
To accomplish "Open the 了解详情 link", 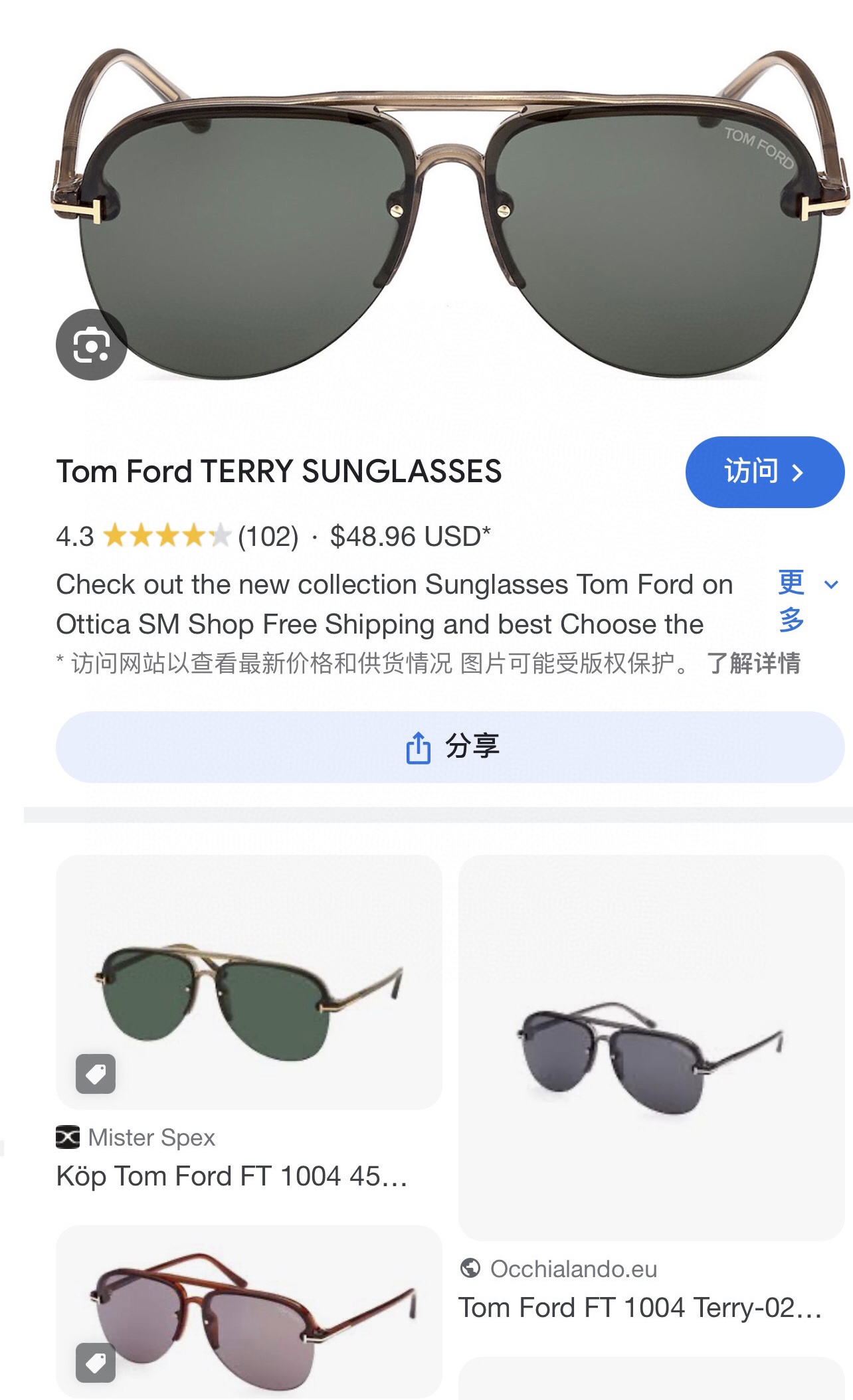I will pos(753,663).
